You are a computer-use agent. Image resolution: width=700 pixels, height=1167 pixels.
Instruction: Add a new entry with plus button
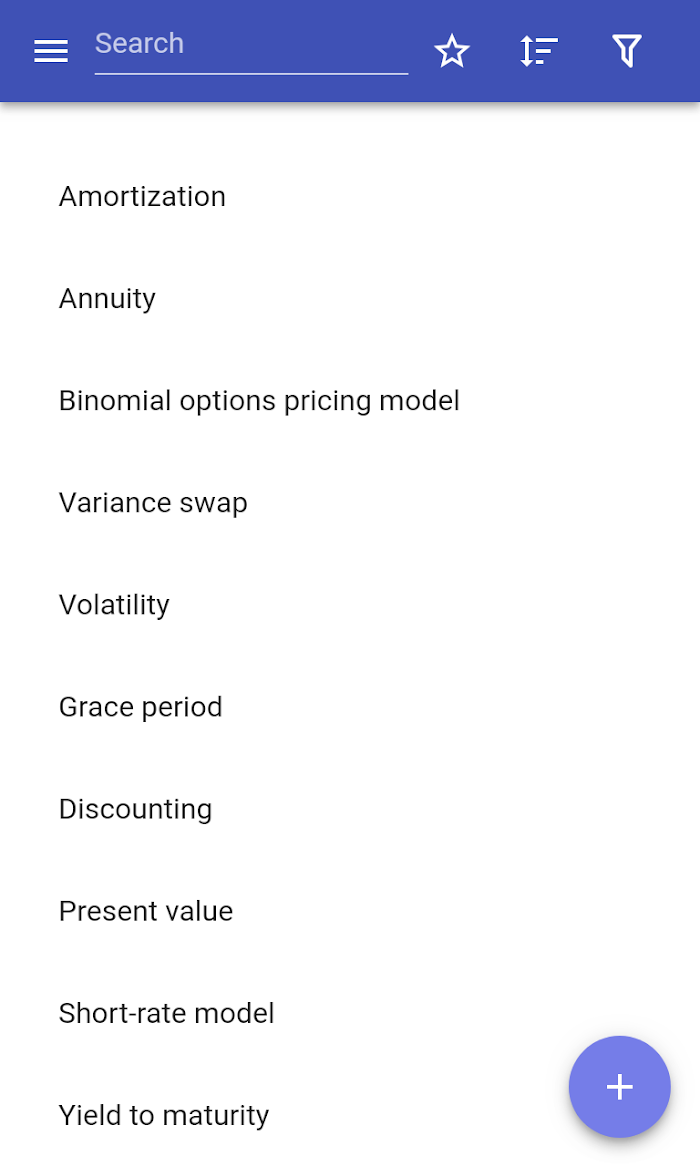pyautogui.click(x=619, y=1087)
